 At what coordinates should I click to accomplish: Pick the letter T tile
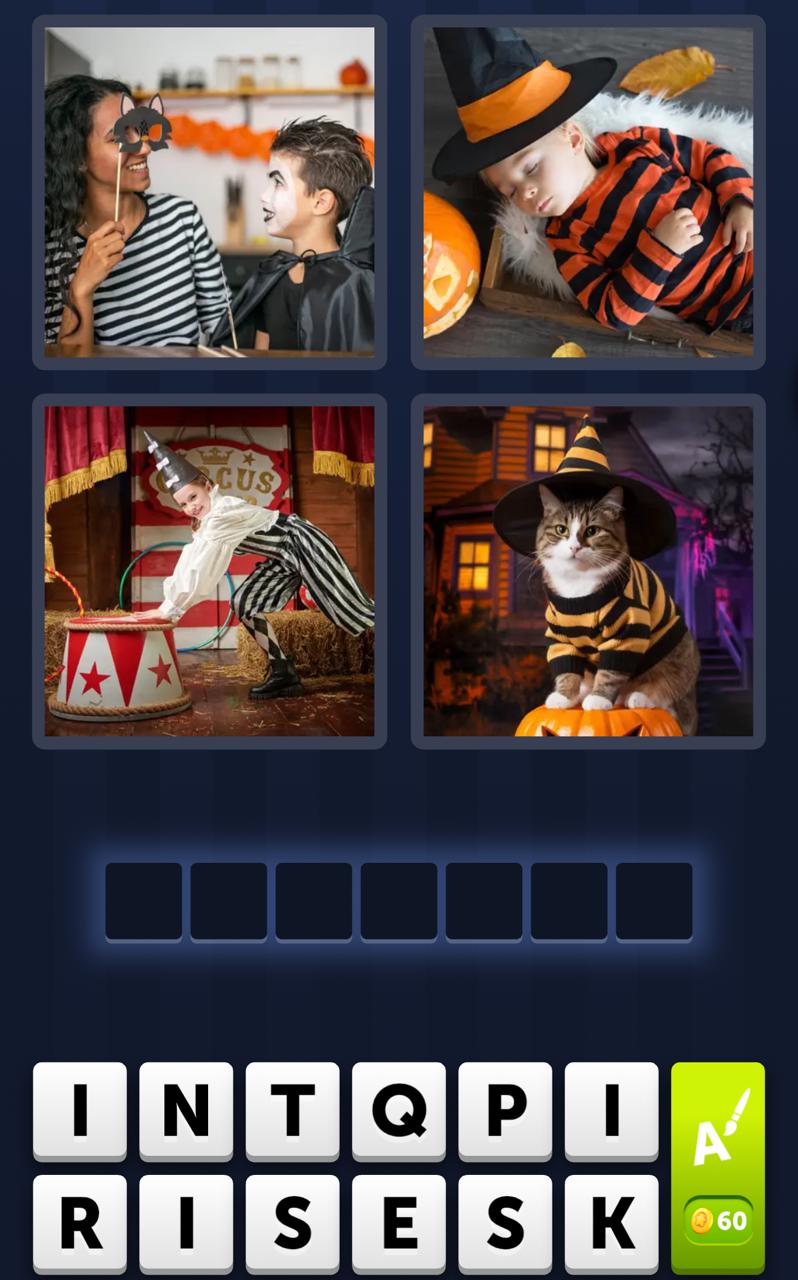[x=292, y=1111]
